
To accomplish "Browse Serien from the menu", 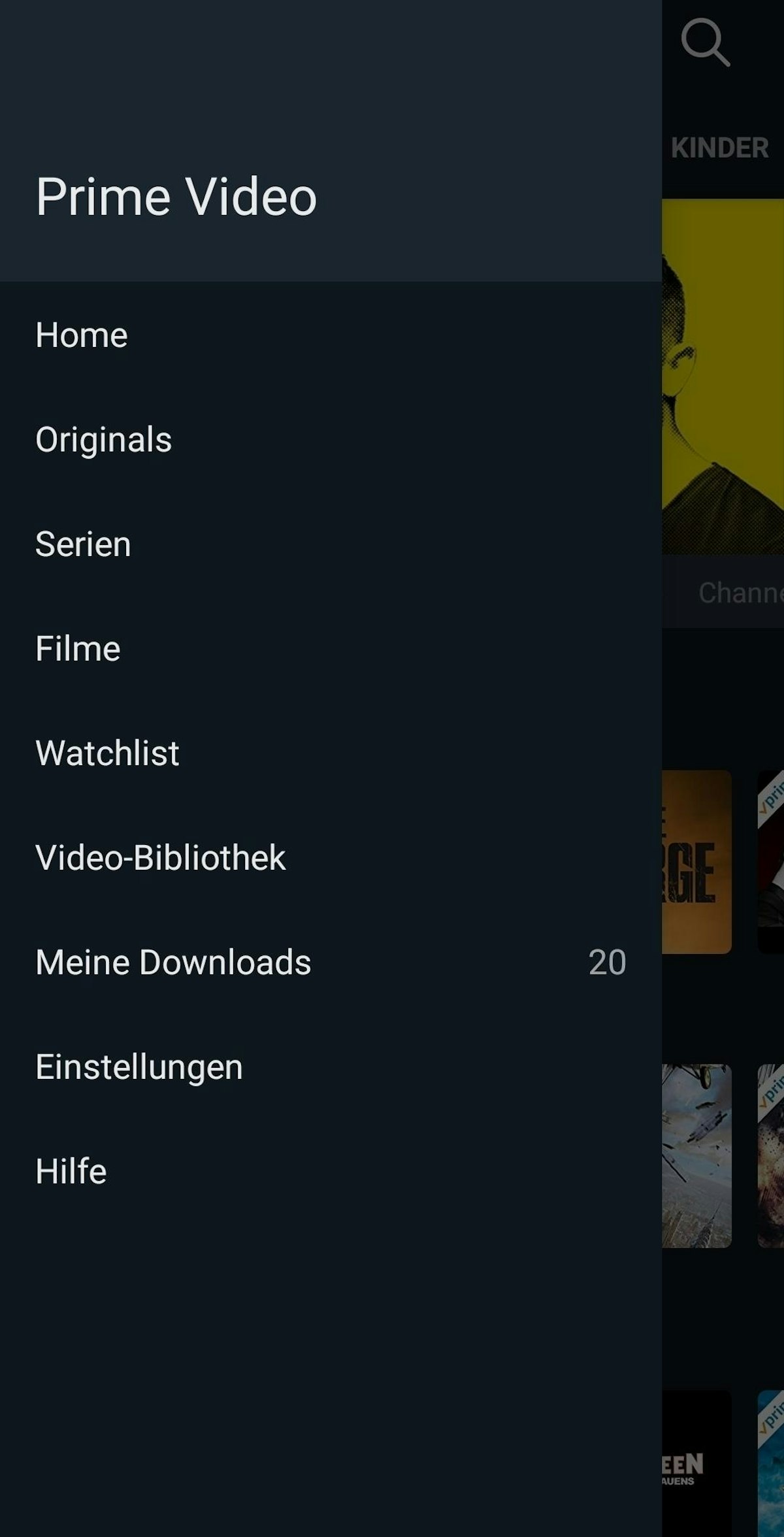I will tap(83, 544).
